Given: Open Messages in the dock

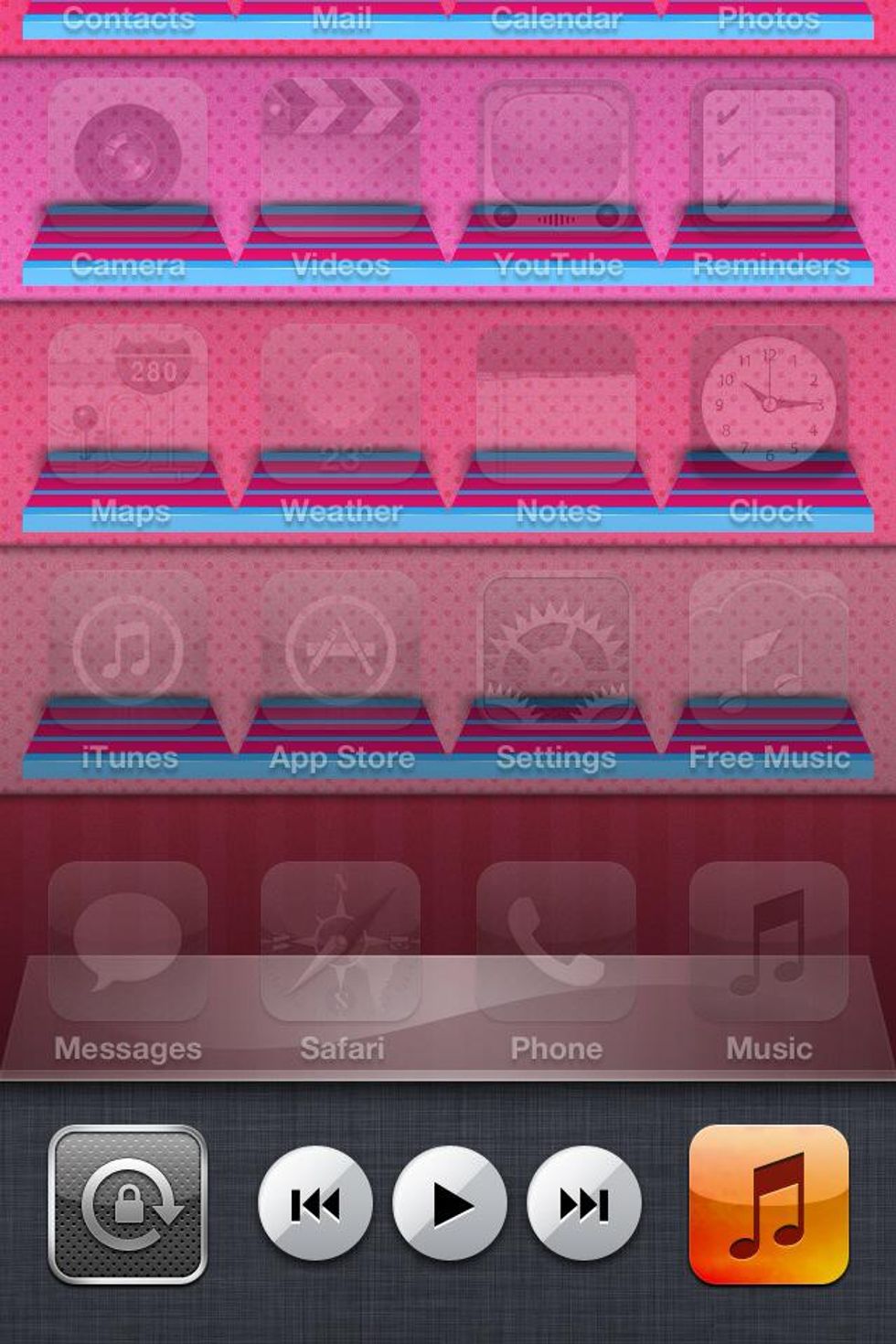Looking at the screenshot, I should (x=128, y=942).
